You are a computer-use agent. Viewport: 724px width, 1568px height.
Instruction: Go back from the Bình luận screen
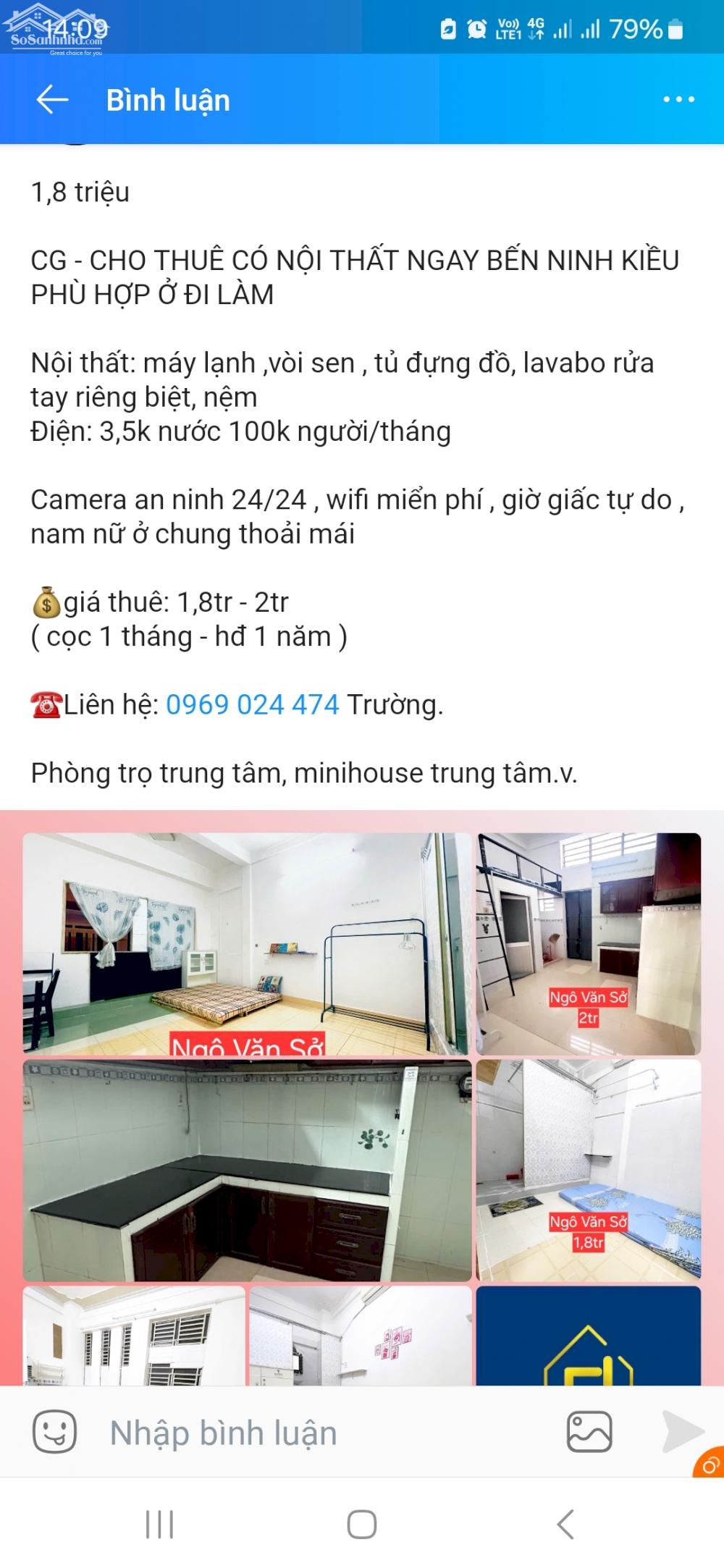coord(52,100)
